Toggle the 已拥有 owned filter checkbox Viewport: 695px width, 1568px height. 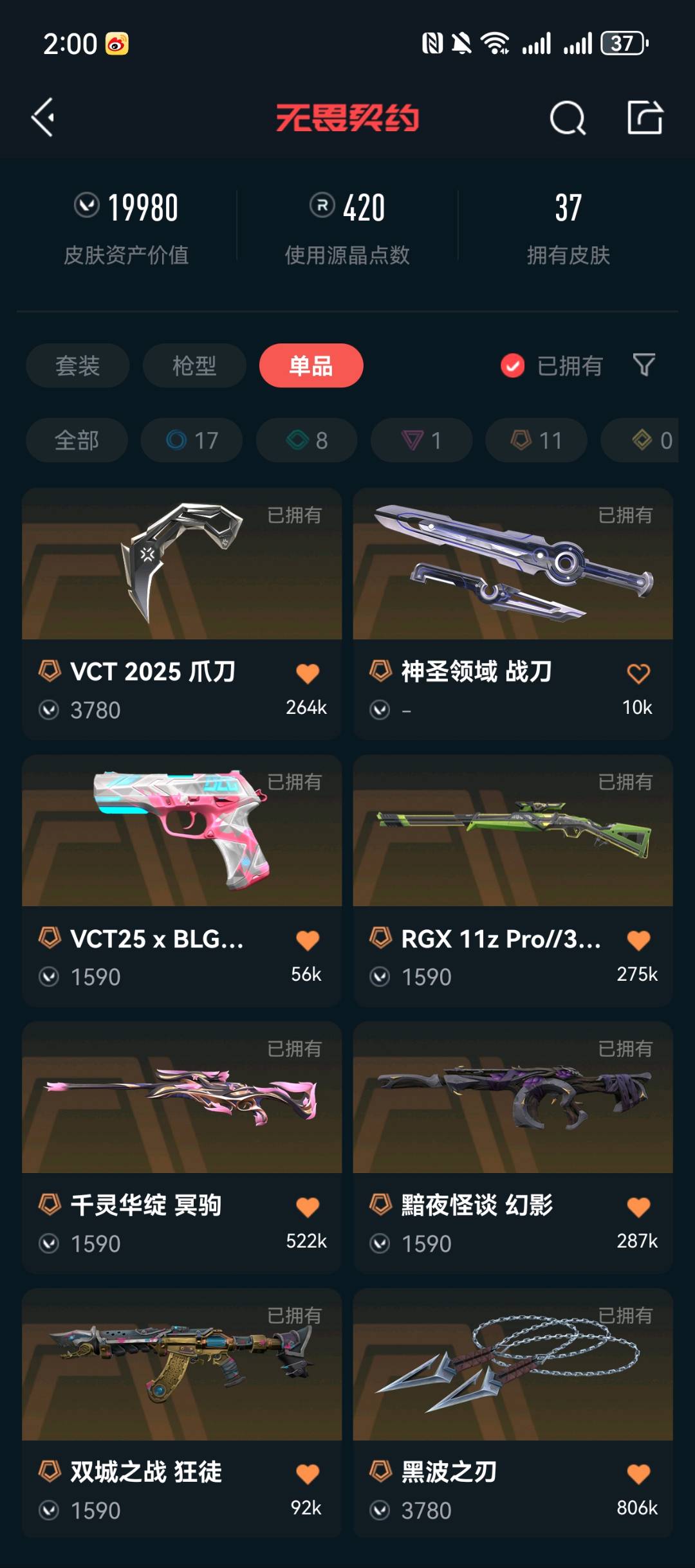pyautogui.click(x=513, y=366)
